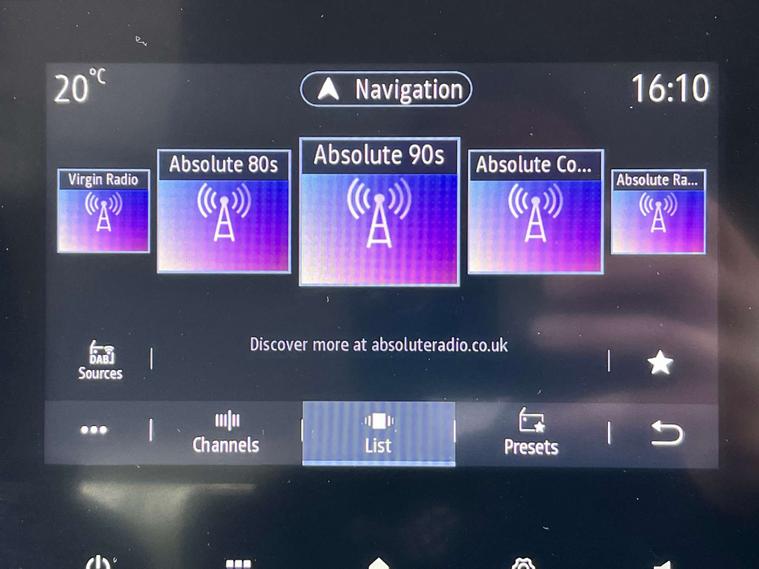Pick the Absolute Ra... station tile
The image size is (759, 569).
(x=658, y=212)
